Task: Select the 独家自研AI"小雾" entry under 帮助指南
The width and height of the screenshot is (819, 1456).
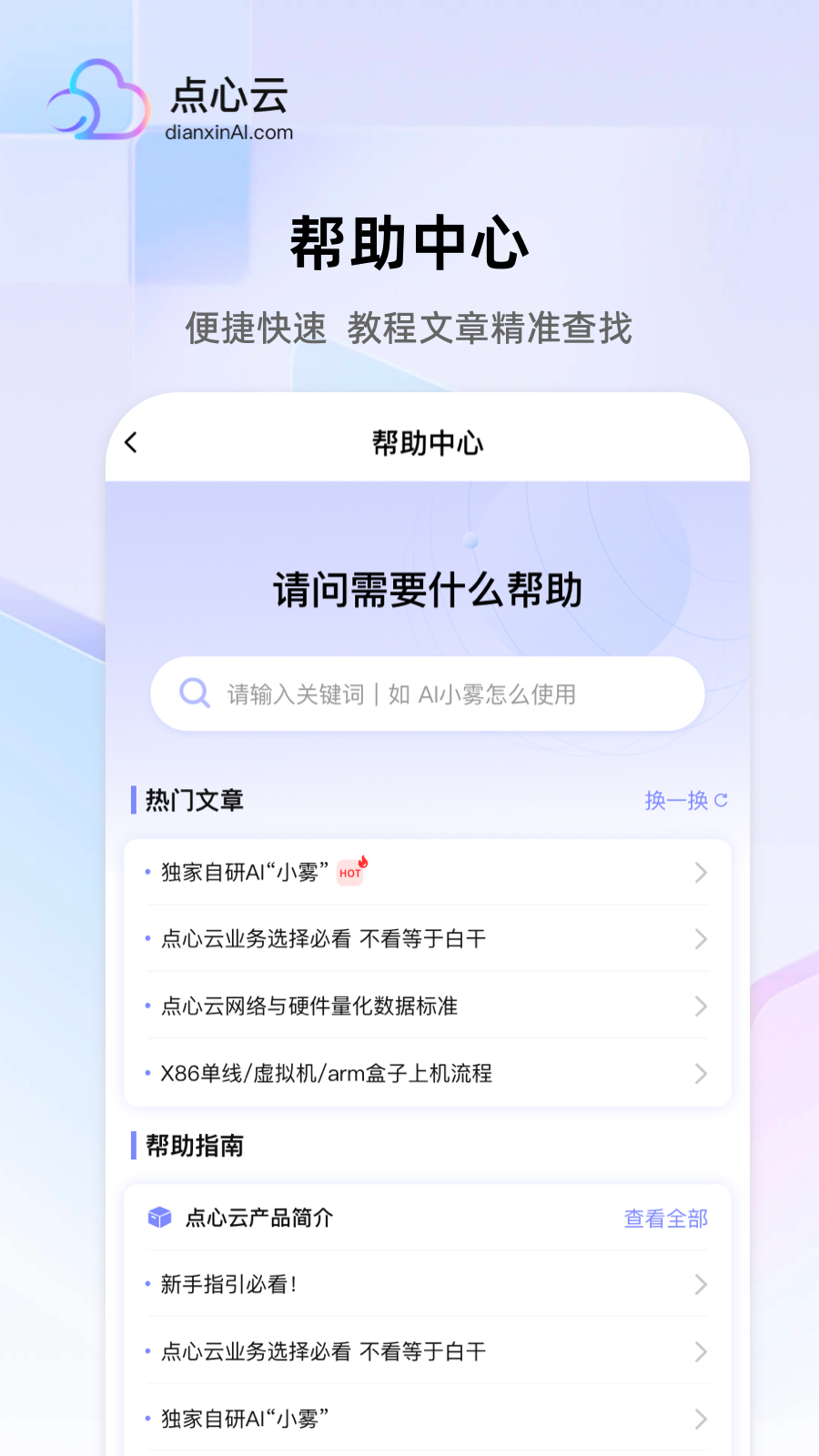Action: click(243, 1419)
